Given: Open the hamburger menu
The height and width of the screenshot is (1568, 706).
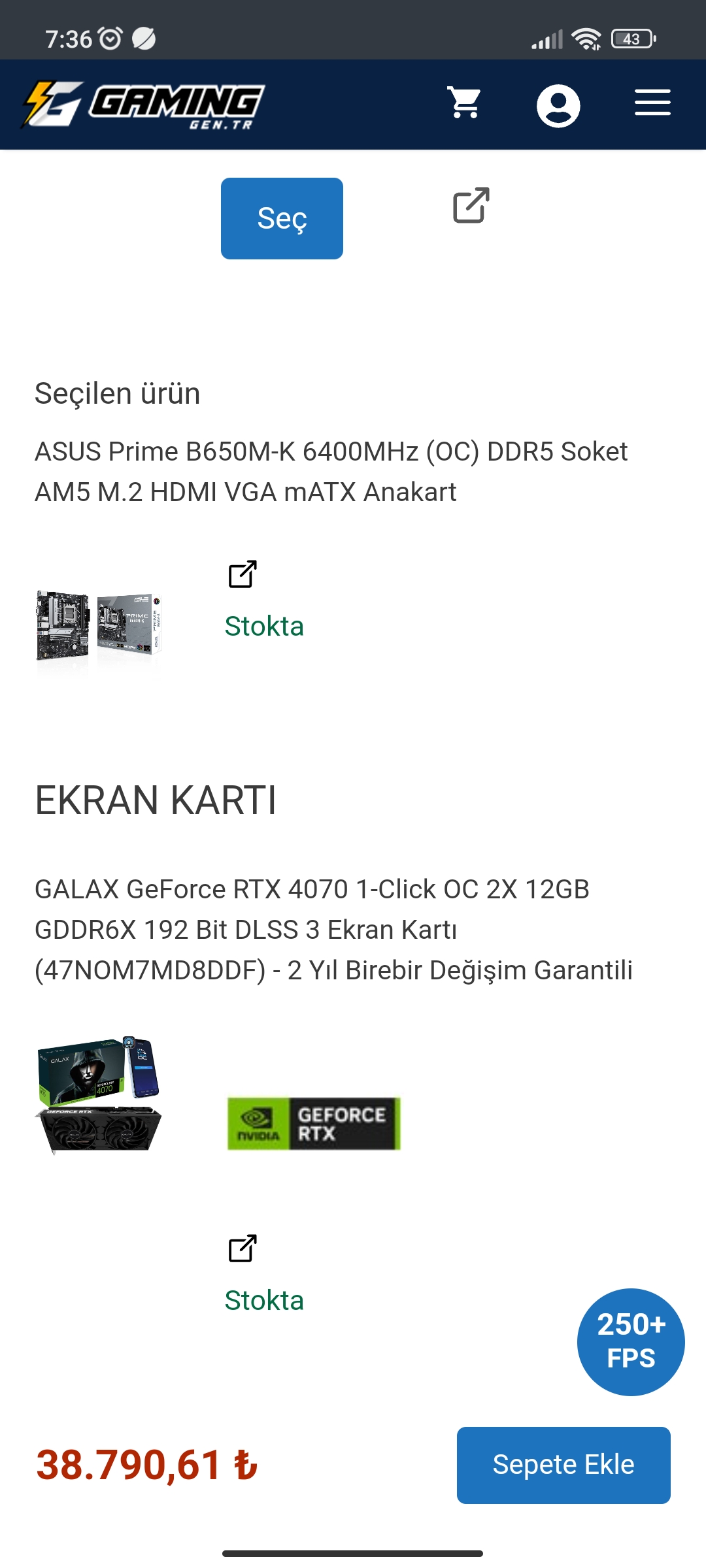Looking at the screenshot, I should pos(652,103).
